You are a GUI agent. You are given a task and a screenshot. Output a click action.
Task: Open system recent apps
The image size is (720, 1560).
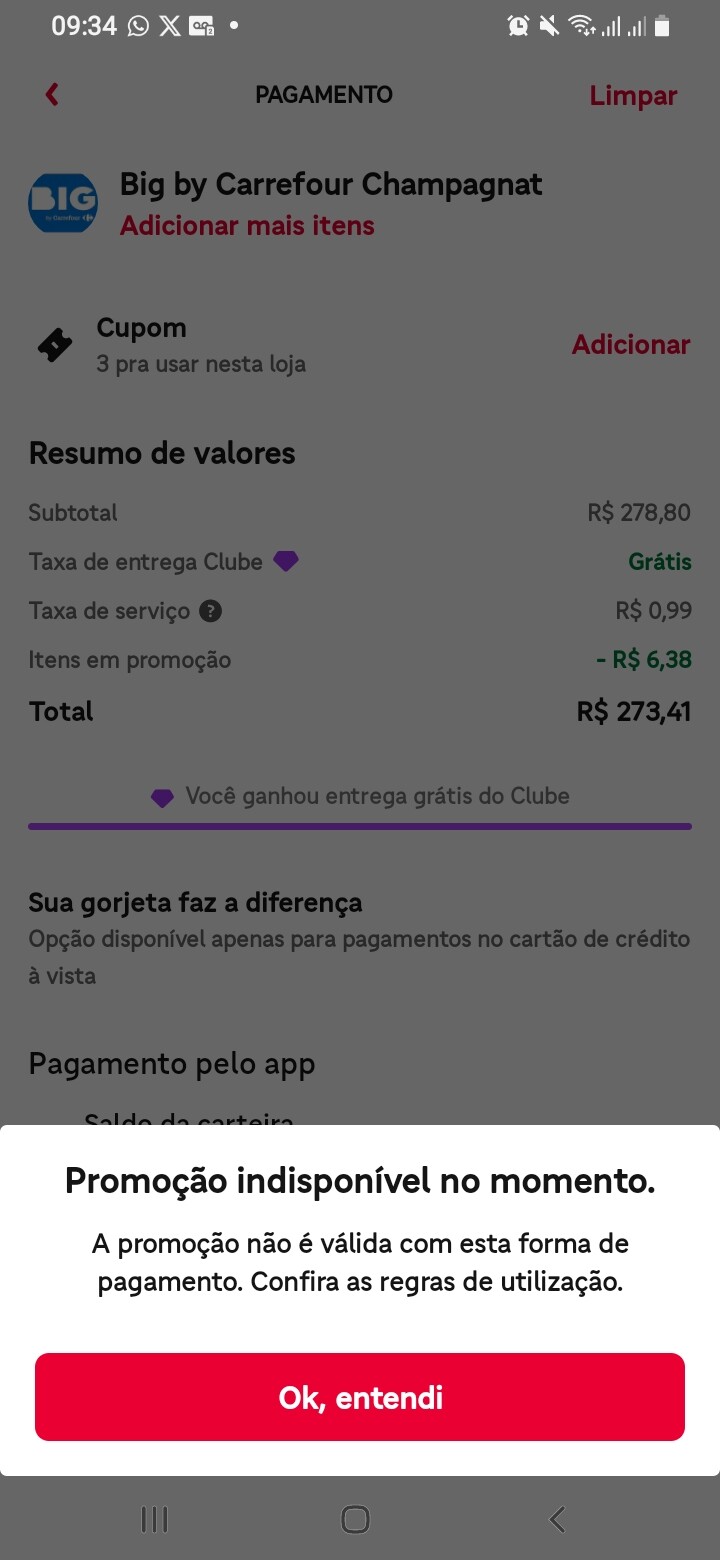coord(154,1519)
